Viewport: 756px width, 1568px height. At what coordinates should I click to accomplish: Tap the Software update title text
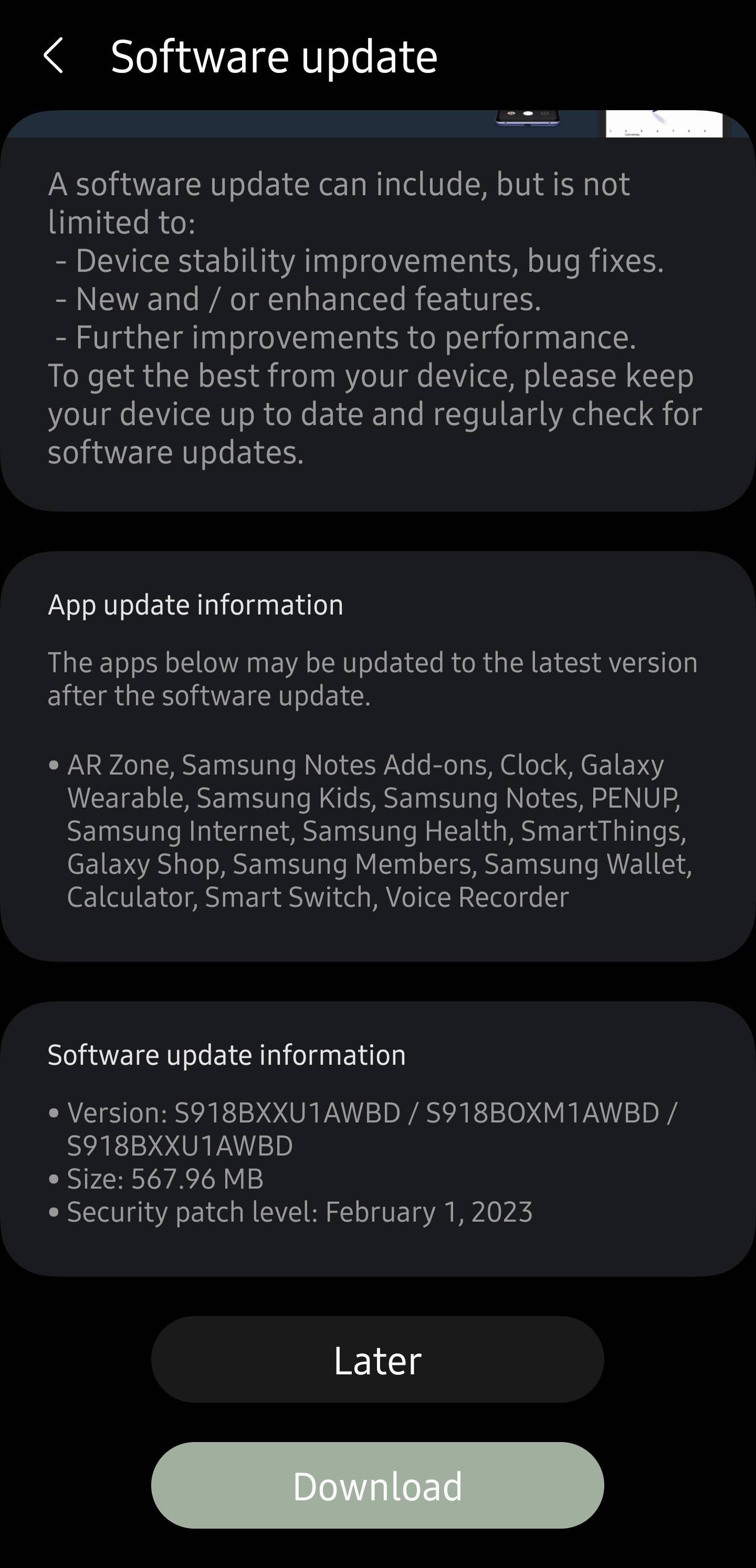pos(274,57)
